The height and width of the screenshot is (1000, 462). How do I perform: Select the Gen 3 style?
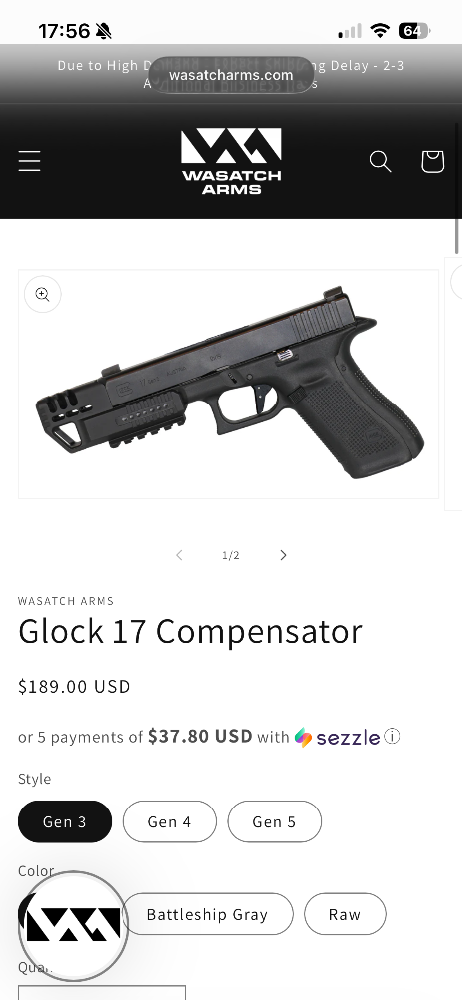(64, 821)
